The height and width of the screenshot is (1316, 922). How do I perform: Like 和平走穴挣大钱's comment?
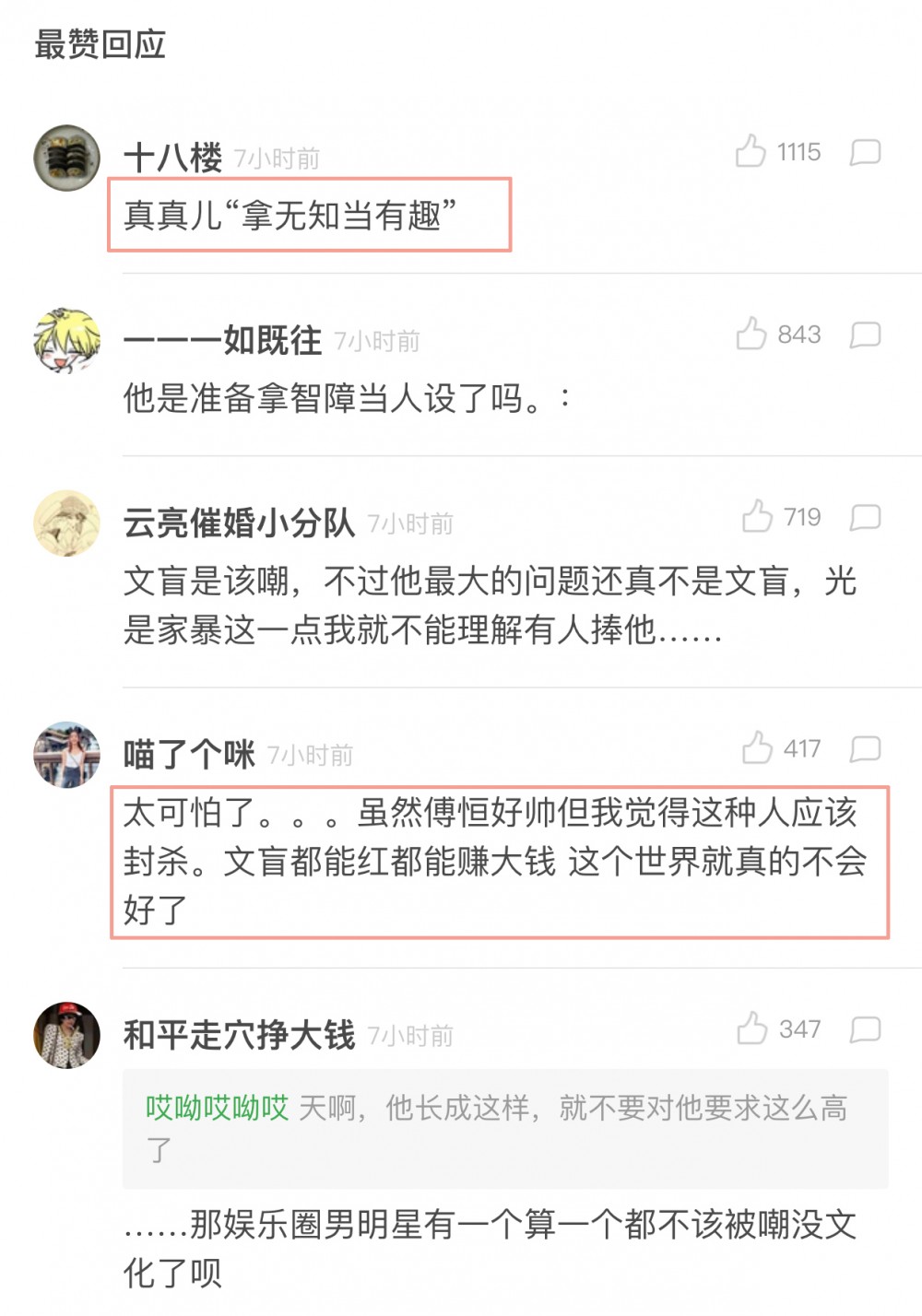752,1028
